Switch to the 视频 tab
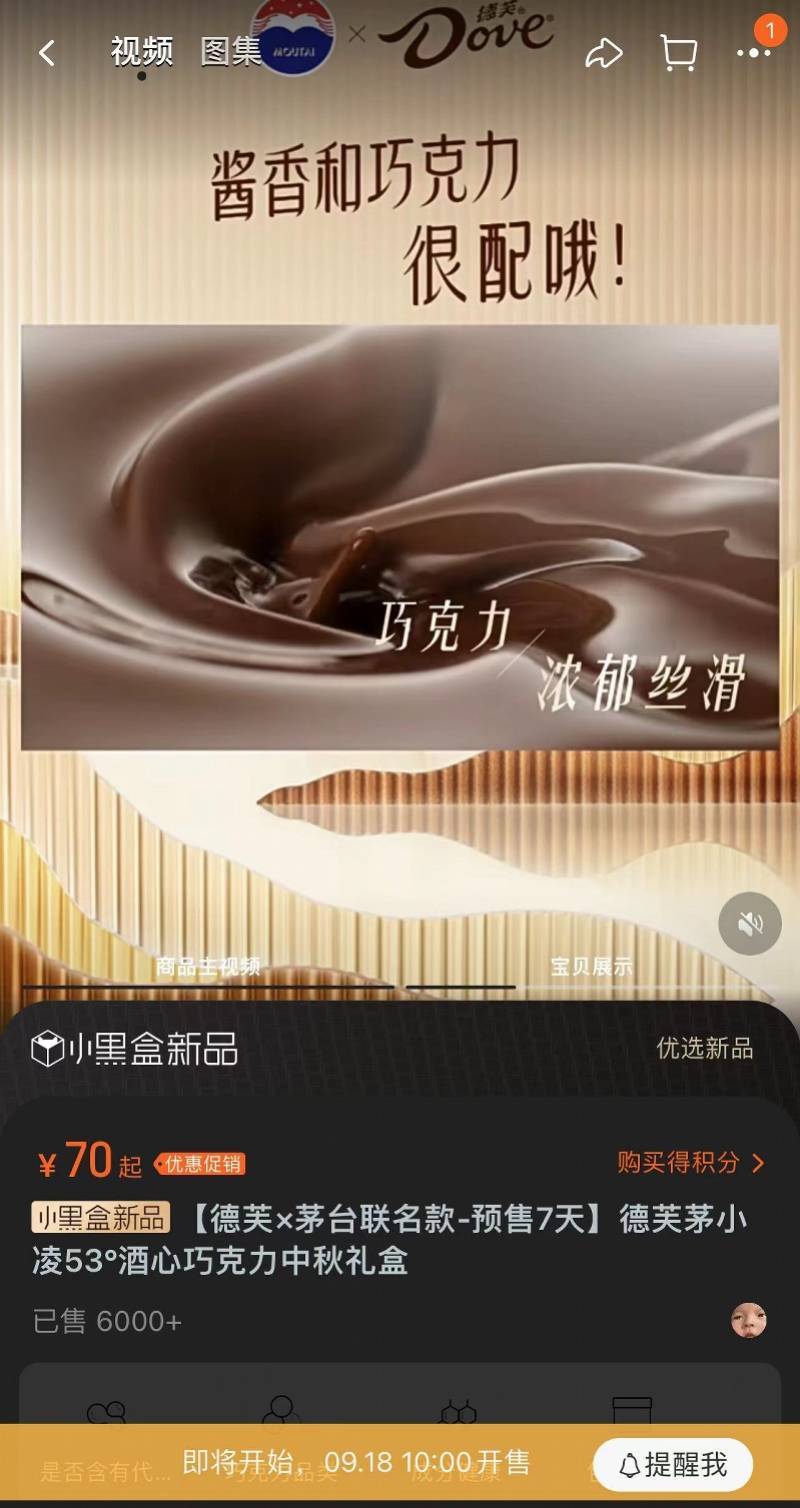Screen dimensions: 800x1508 point(142,51)
